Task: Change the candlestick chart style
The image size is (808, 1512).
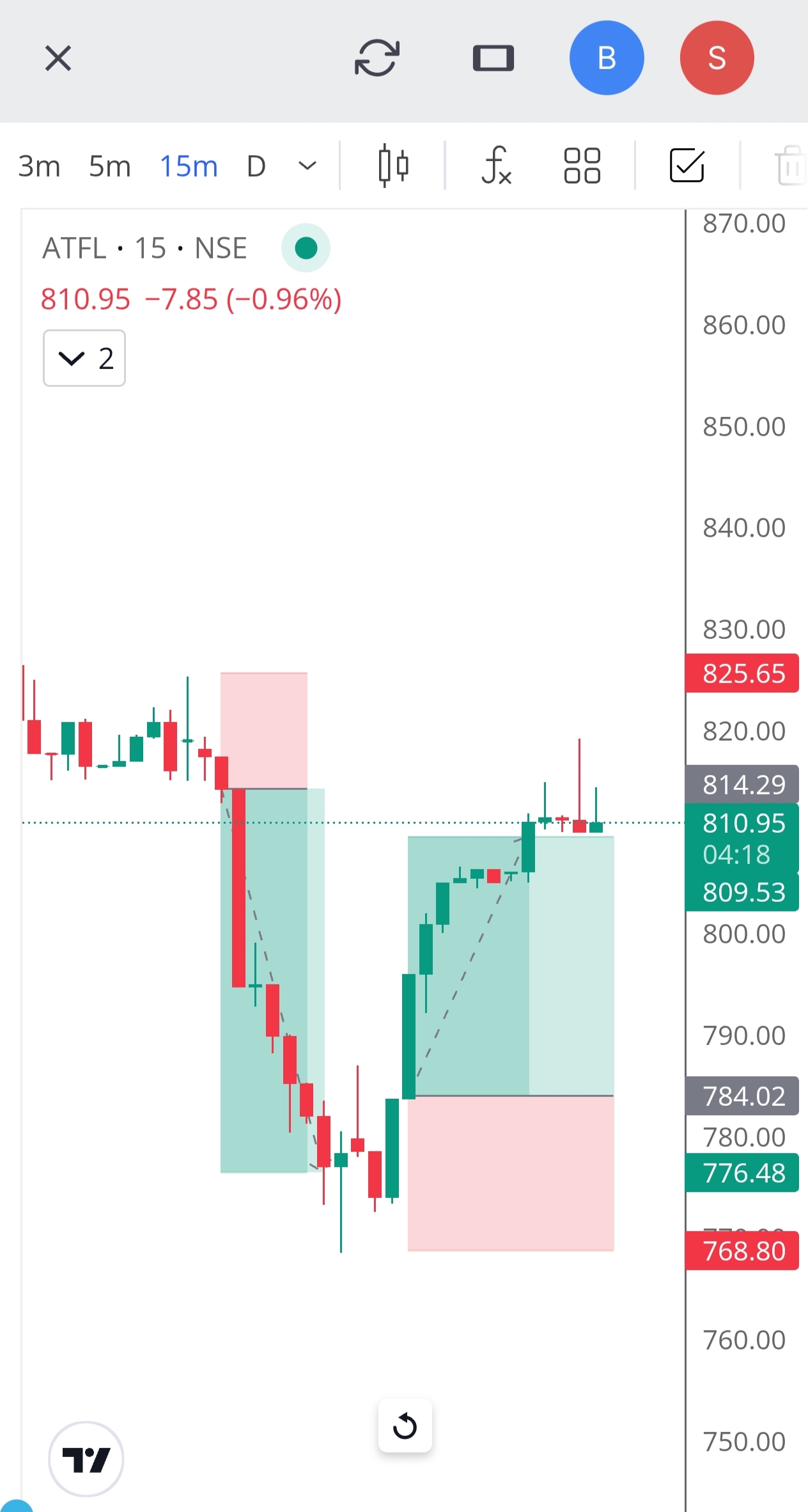Action: (x=393, y=166)
